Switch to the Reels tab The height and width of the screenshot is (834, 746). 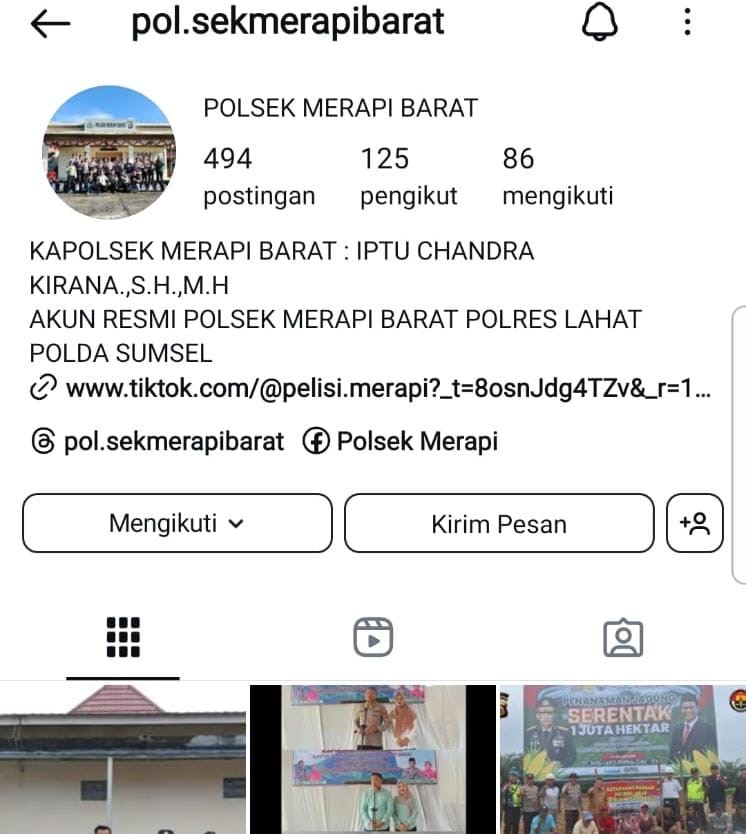[x=373, y=637]
